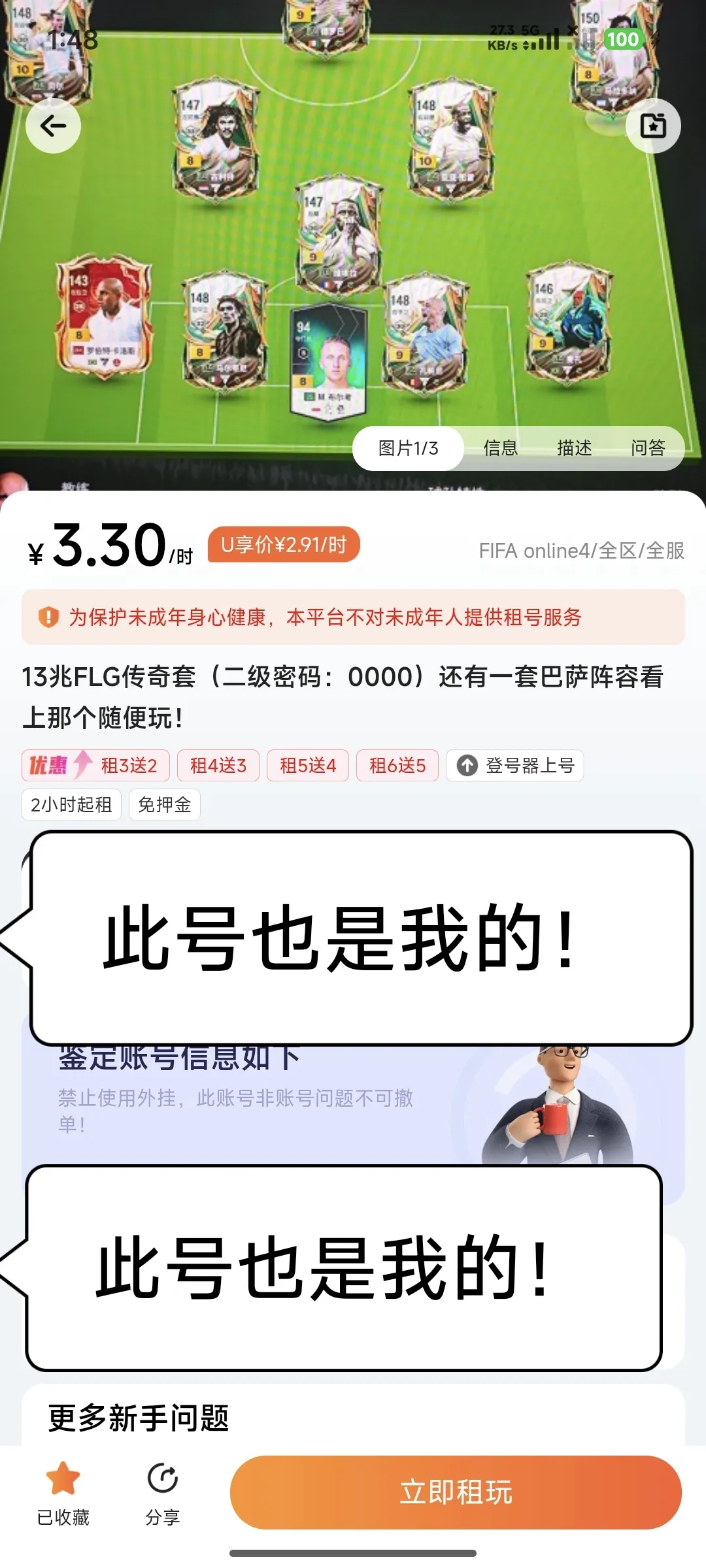Switch to the 描述 tab

pos(574,448)
